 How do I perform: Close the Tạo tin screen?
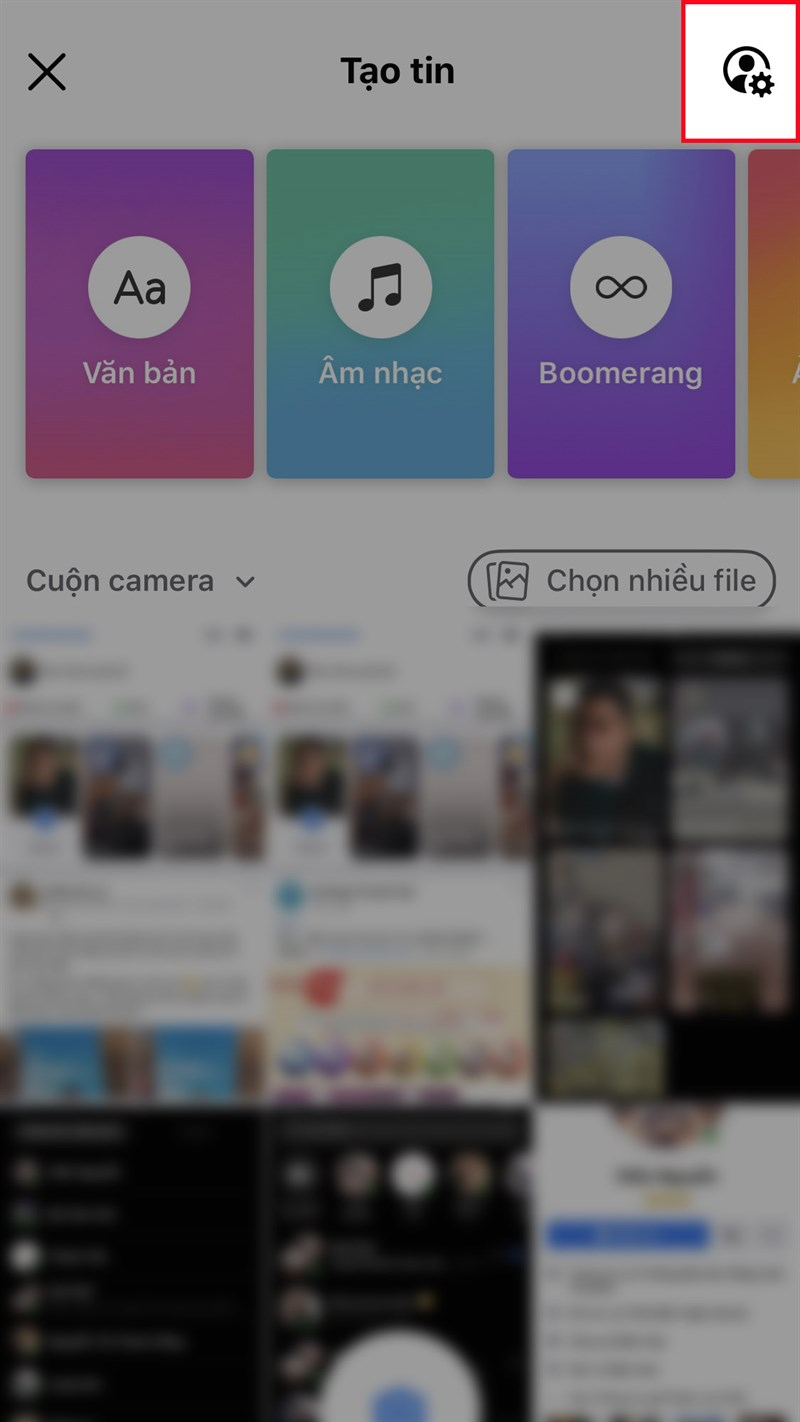46,72
